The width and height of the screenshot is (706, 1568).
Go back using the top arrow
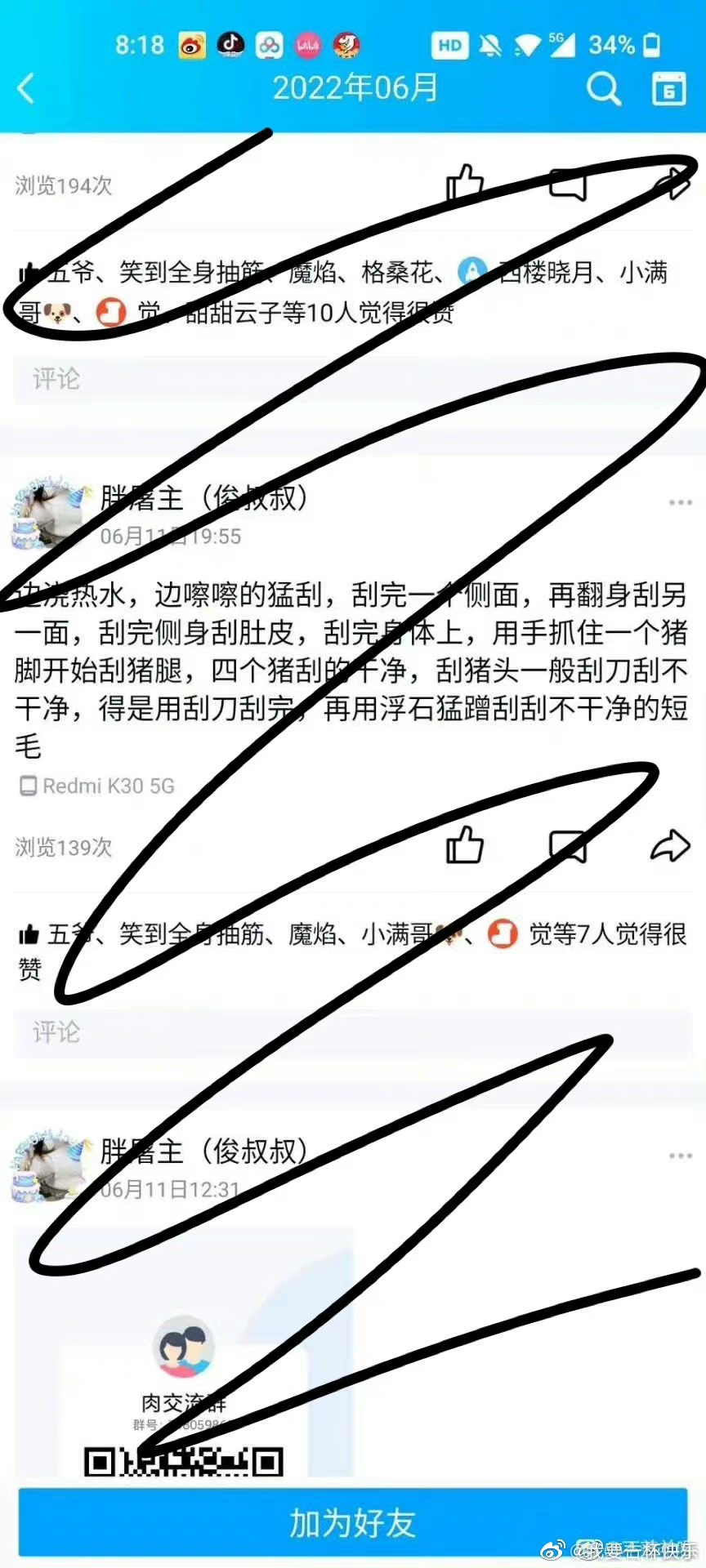(x=26, y=88)
